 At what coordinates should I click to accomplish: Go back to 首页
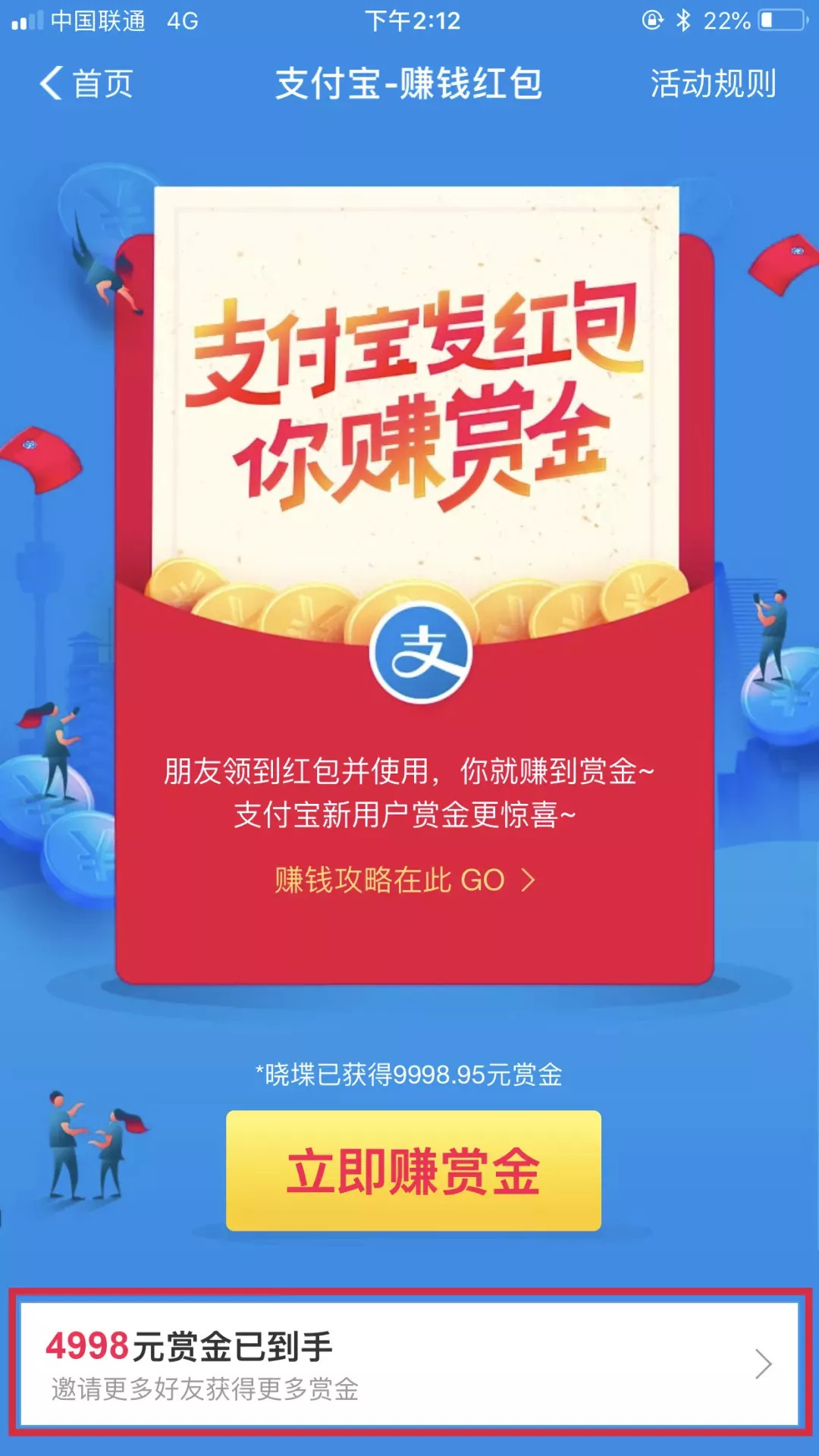coord(86,83)
